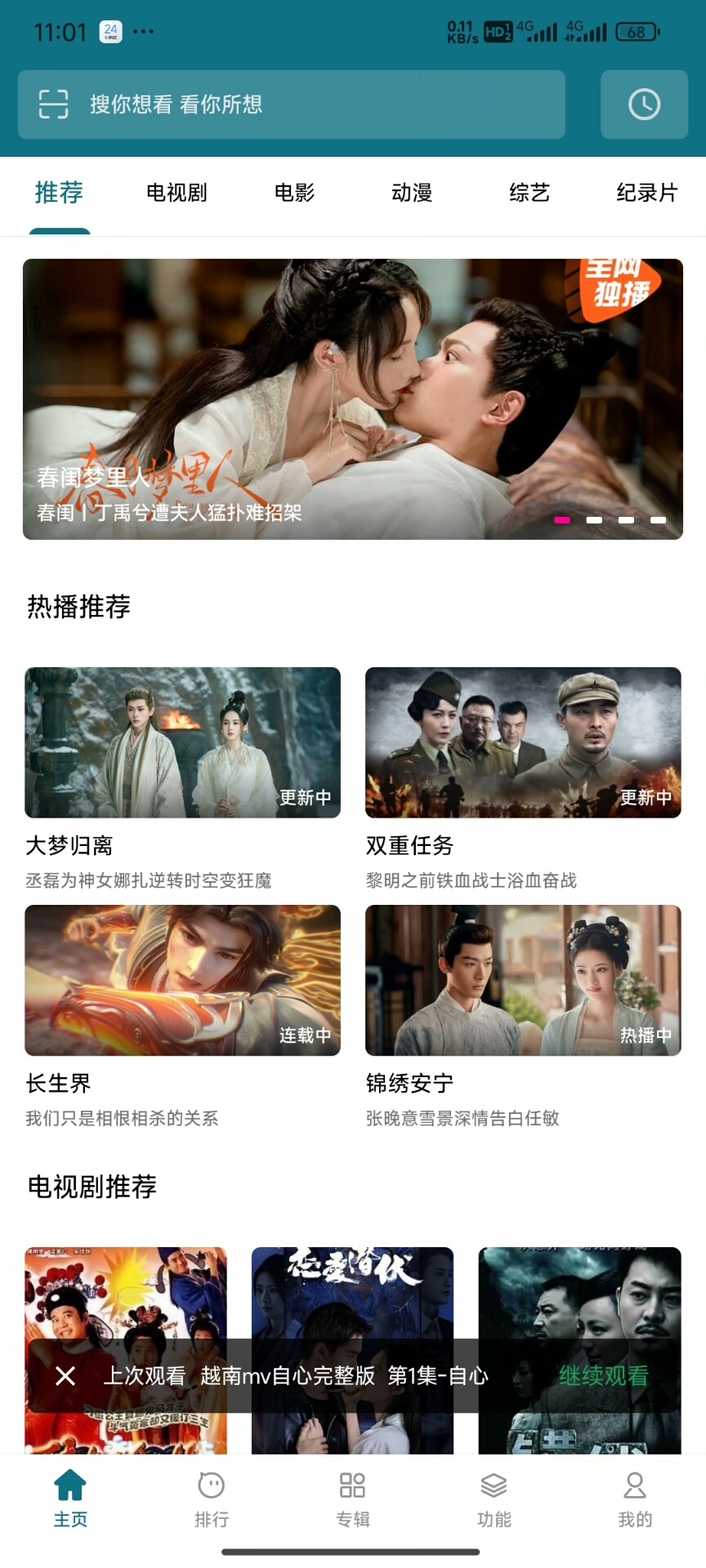Open the anime 长生界

[182, 980]
